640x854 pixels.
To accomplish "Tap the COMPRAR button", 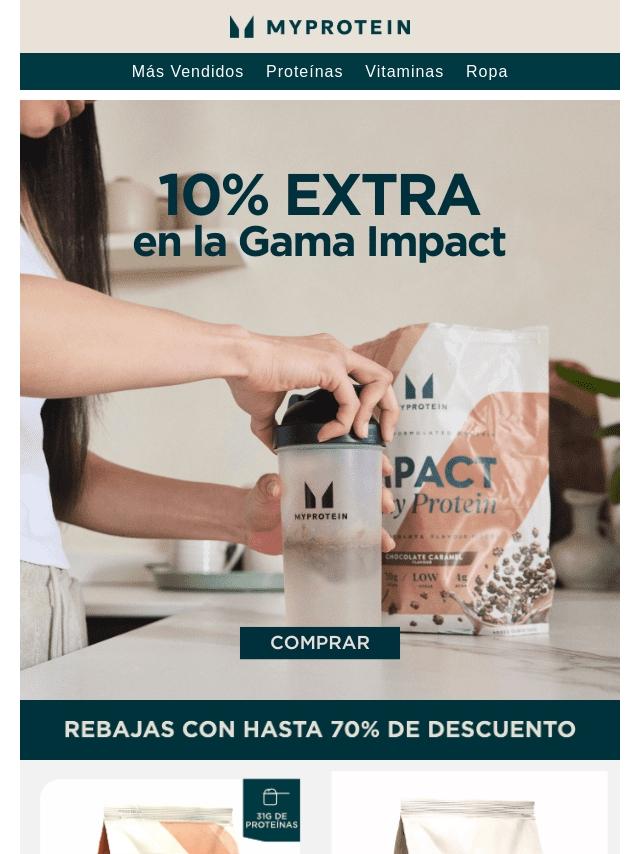I will 320,643.
